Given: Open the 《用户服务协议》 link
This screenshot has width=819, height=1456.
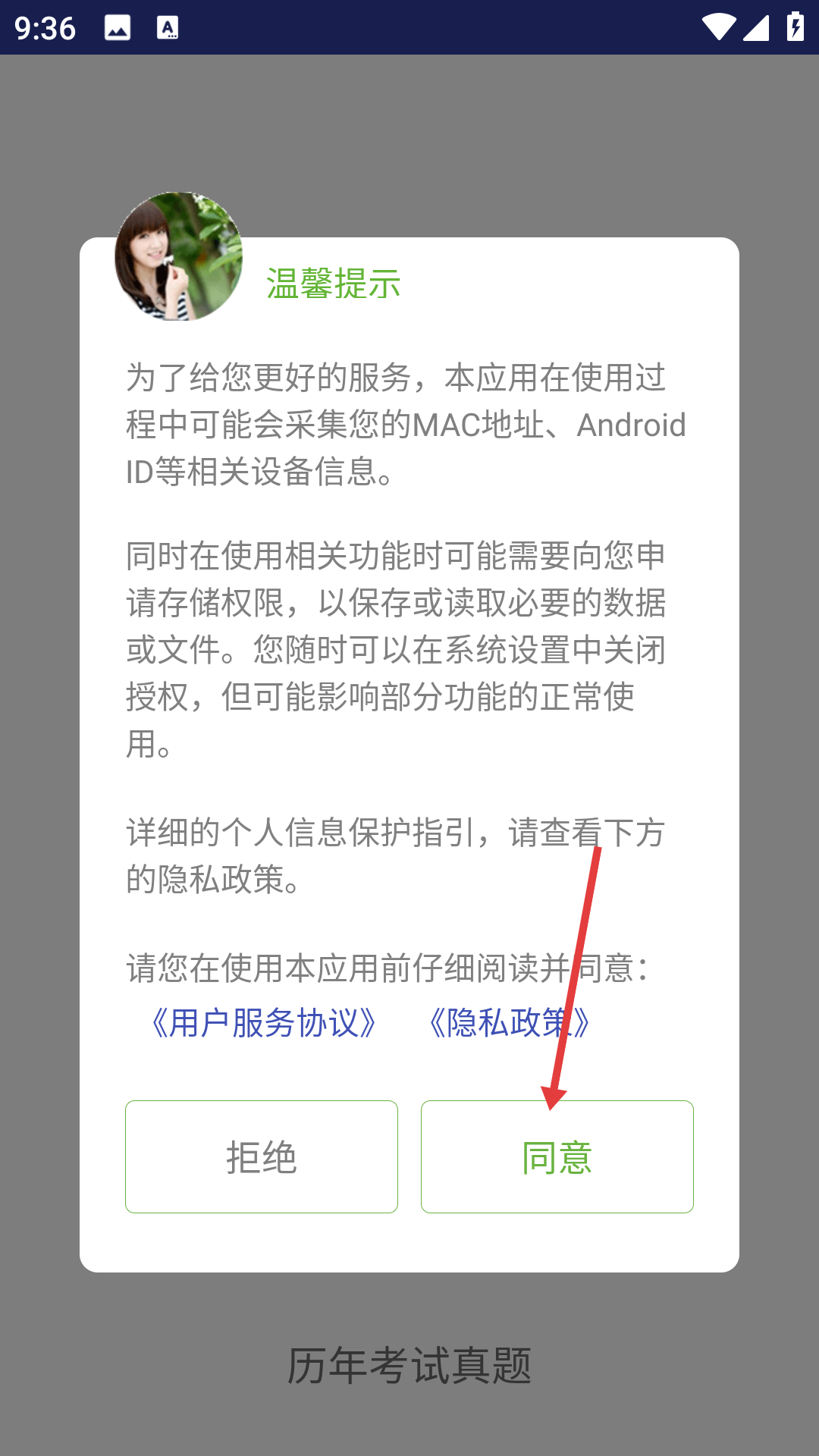Looking at the screenshot, I should [x=264, y=1023].
